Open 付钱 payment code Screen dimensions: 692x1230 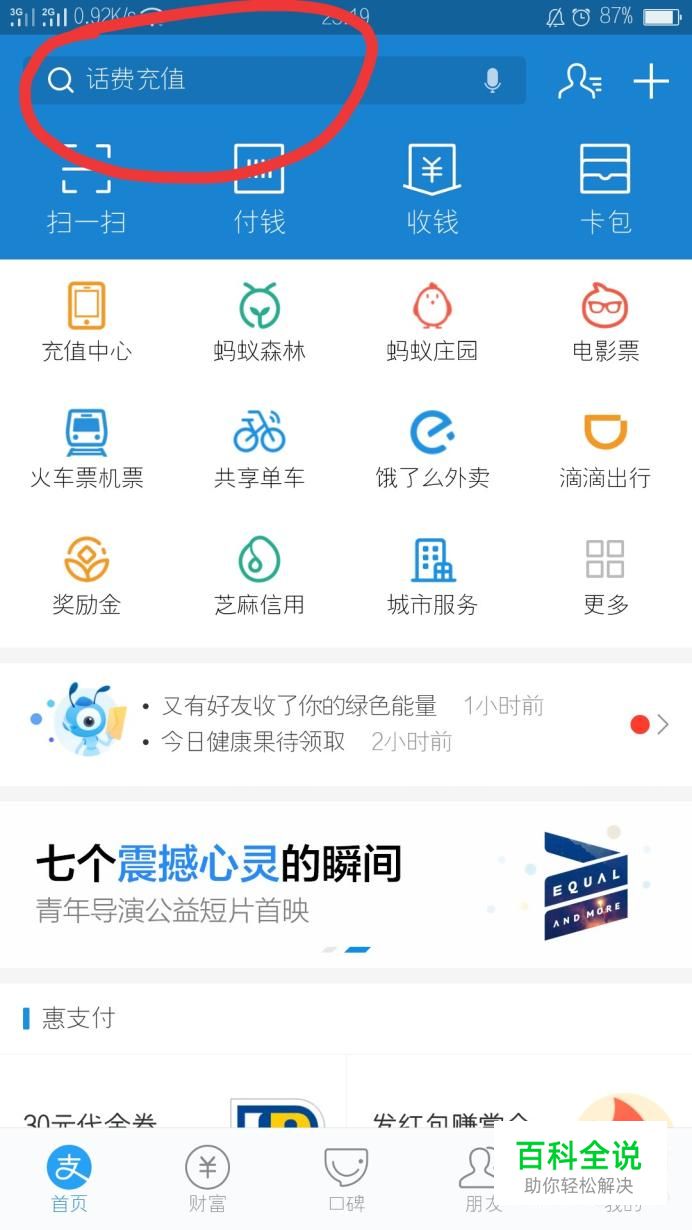click(259, 187)
